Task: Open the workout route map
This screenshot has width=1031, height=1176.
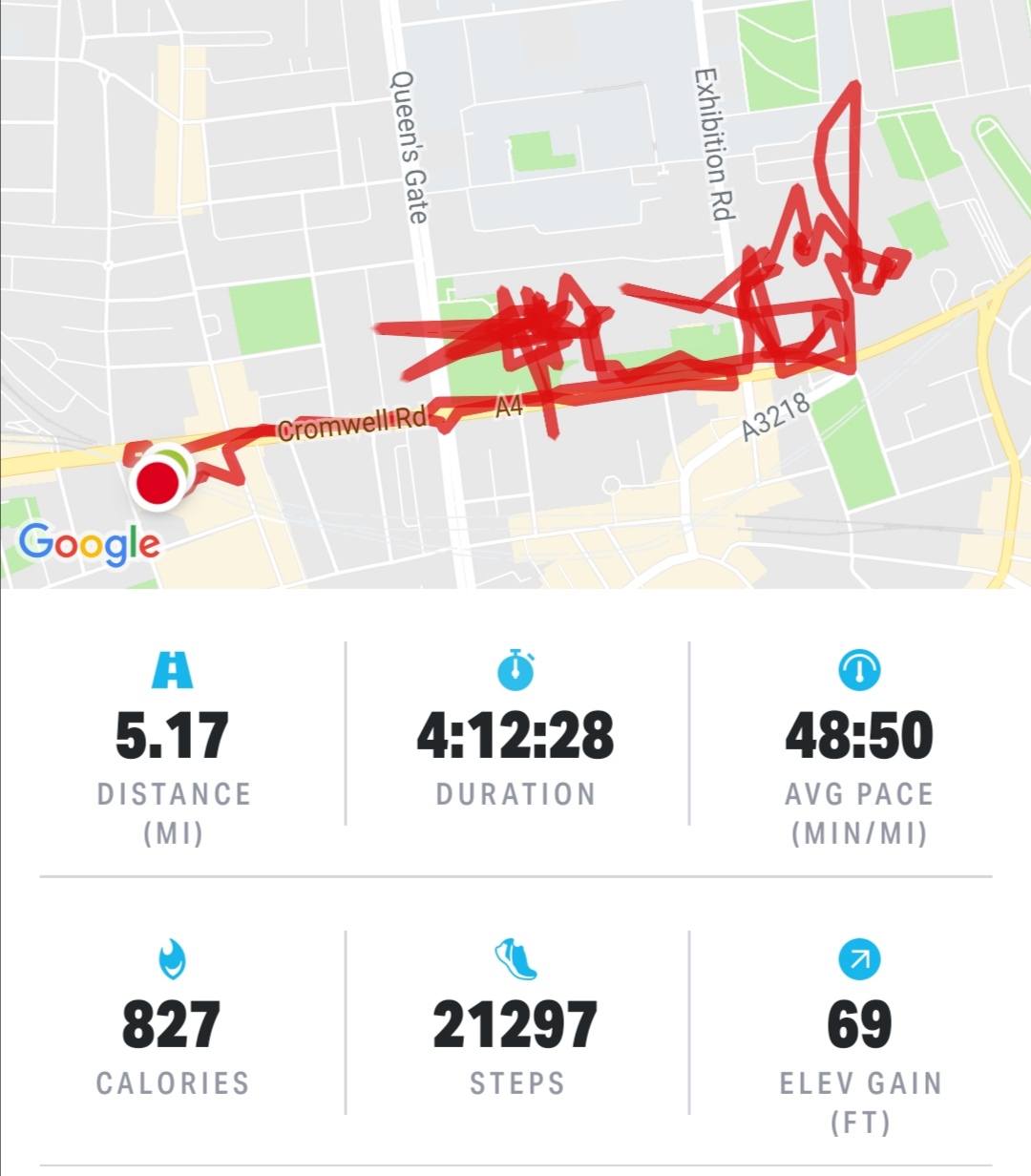Action: pyautogui.click(x=515, y=286)
